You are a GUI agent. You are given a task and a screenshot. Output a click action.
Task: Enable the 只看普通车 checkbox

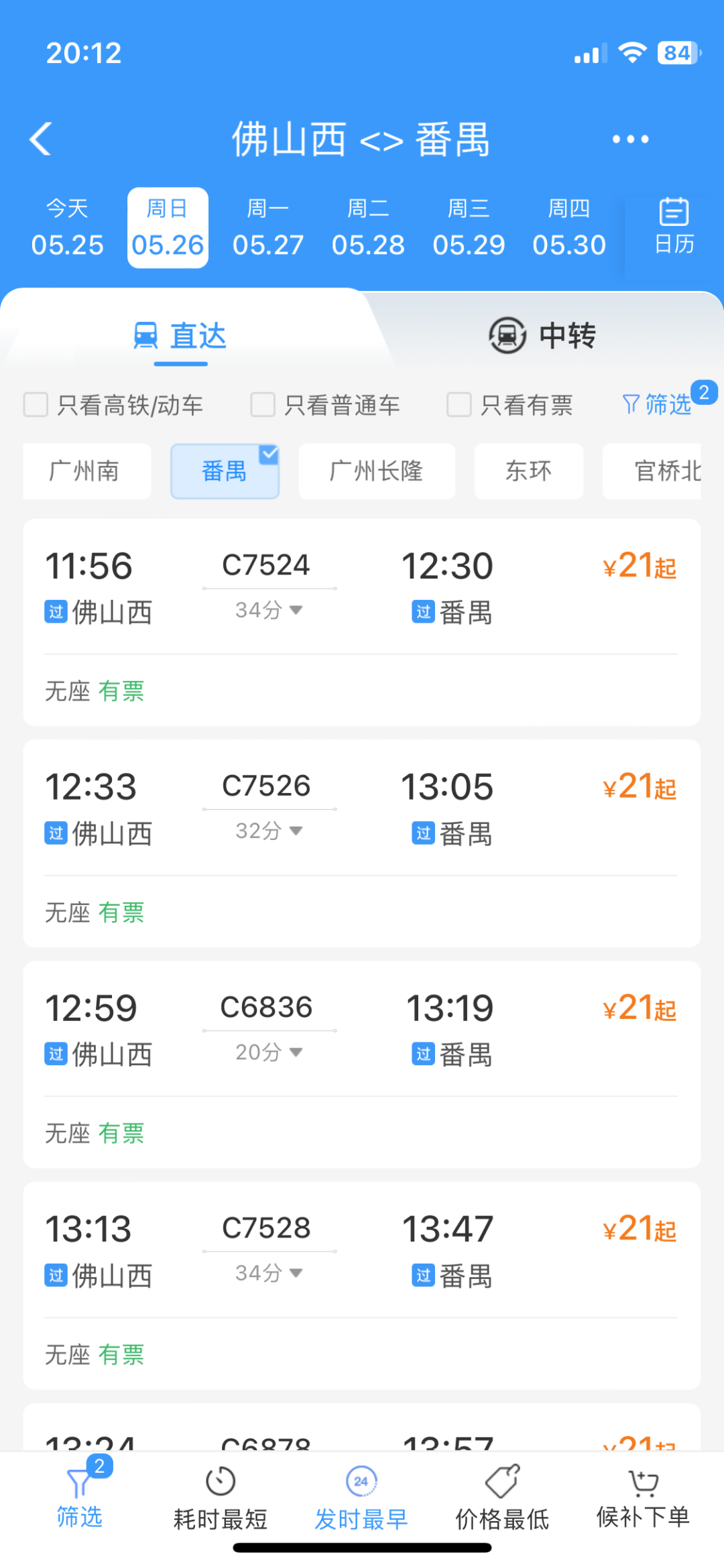(x=263, y=405)
